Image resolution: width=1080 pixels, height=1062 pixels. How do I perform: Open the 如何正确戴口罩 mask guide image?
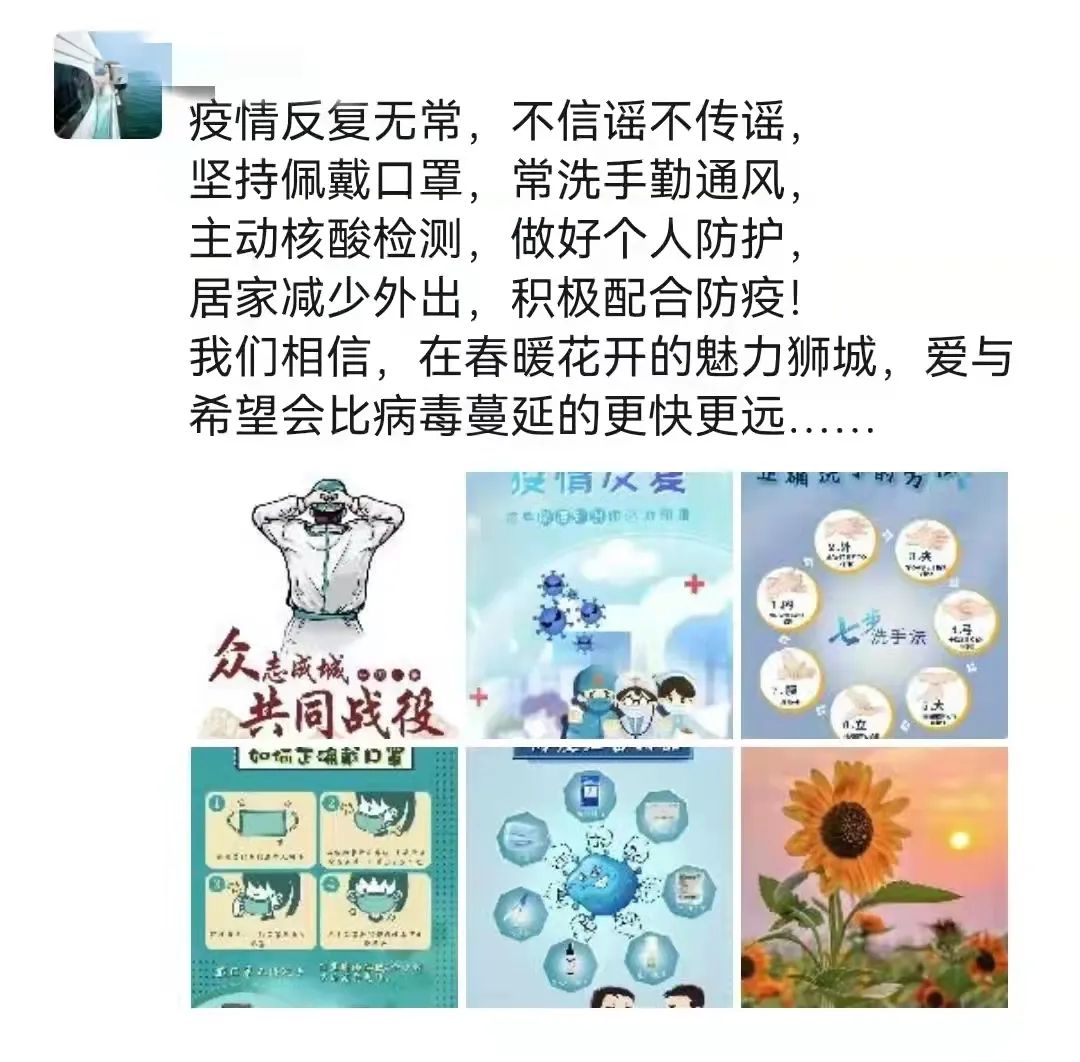(324, 877)
